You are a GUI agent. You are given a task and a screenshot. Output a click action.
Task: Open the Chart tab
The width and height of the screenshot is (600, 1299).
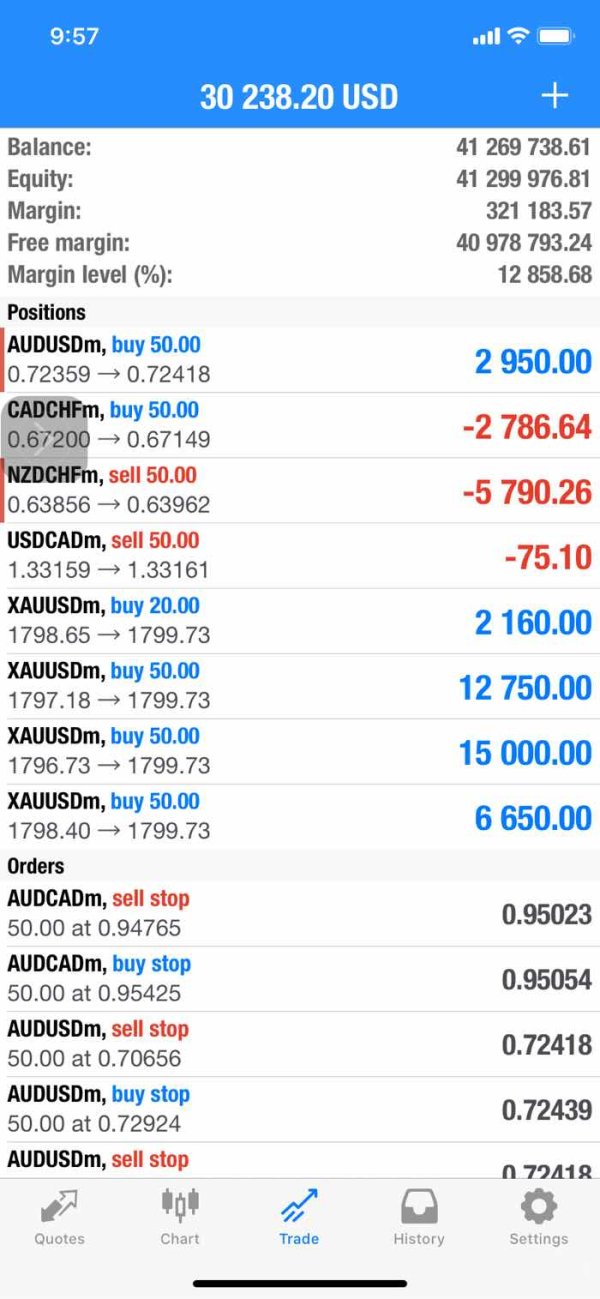180,1215
